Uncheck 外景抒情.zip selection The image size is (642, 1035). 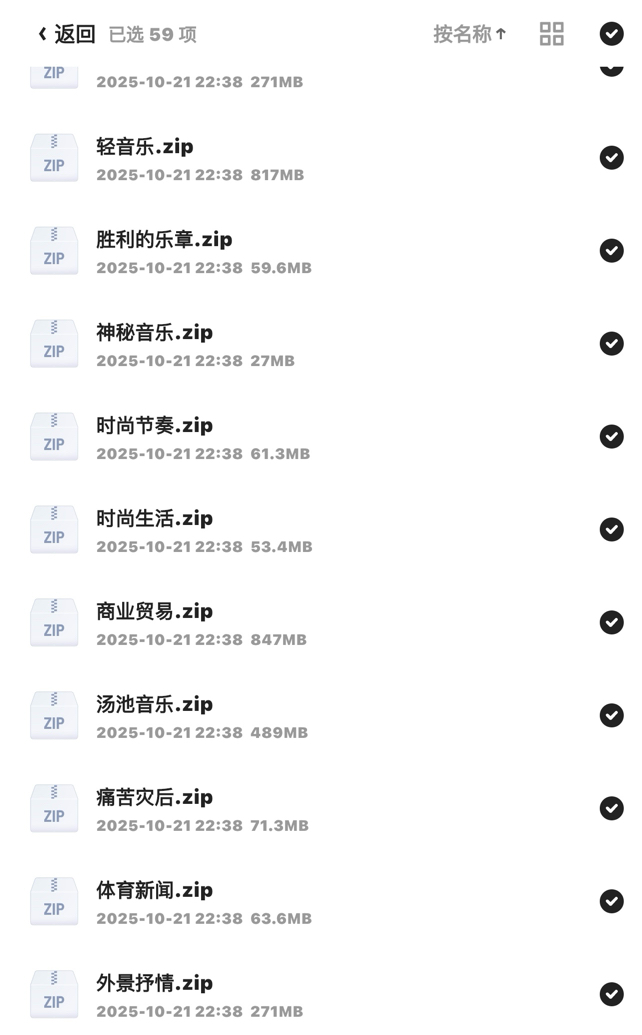click(x=611, y=995)
